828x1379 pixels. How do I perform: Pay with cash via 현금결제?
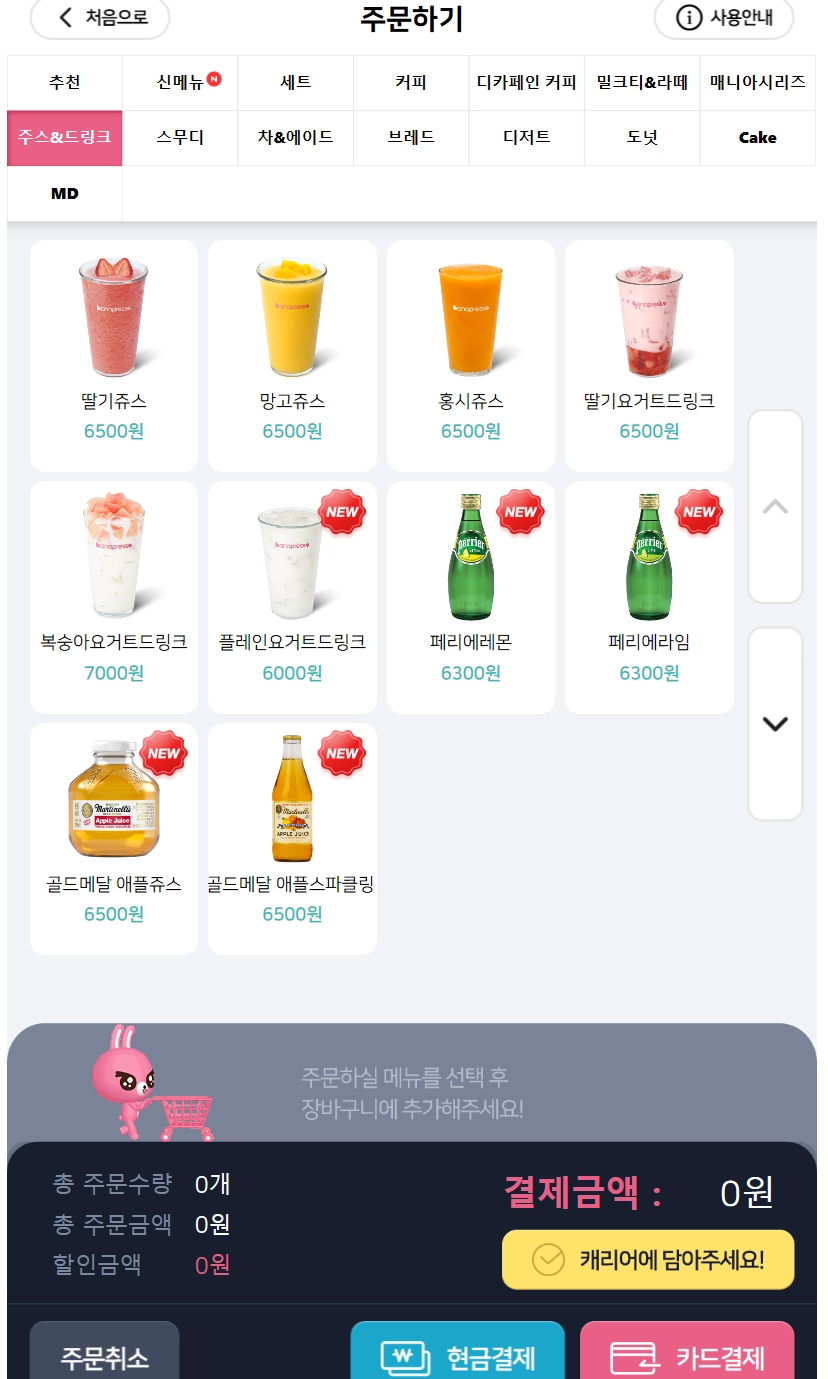pyautogui.click(x=458, y=1356)
